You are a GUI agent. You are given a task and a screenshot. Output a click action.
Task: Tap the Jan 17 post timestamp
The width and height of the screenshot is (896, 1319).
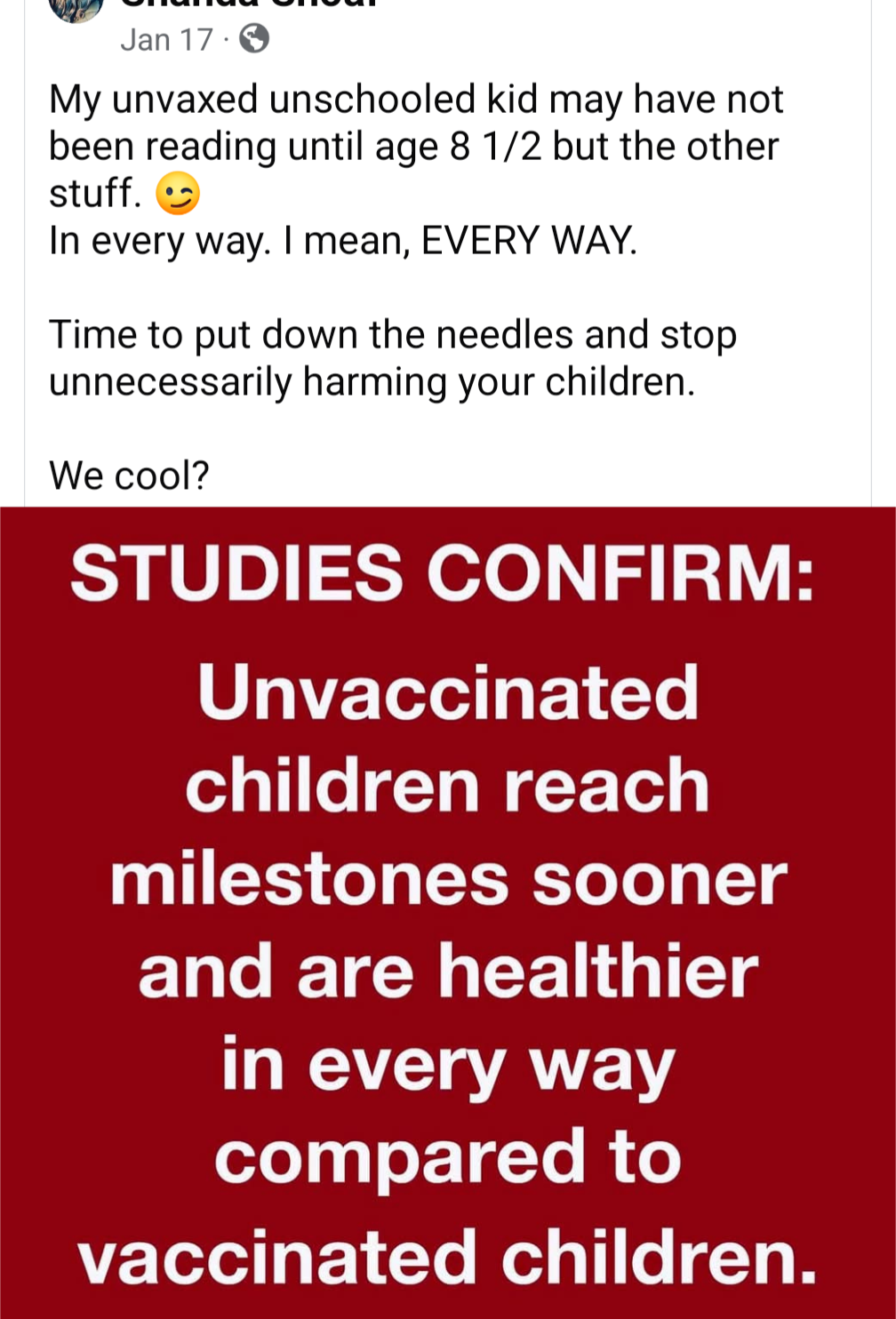coord(166,40)
